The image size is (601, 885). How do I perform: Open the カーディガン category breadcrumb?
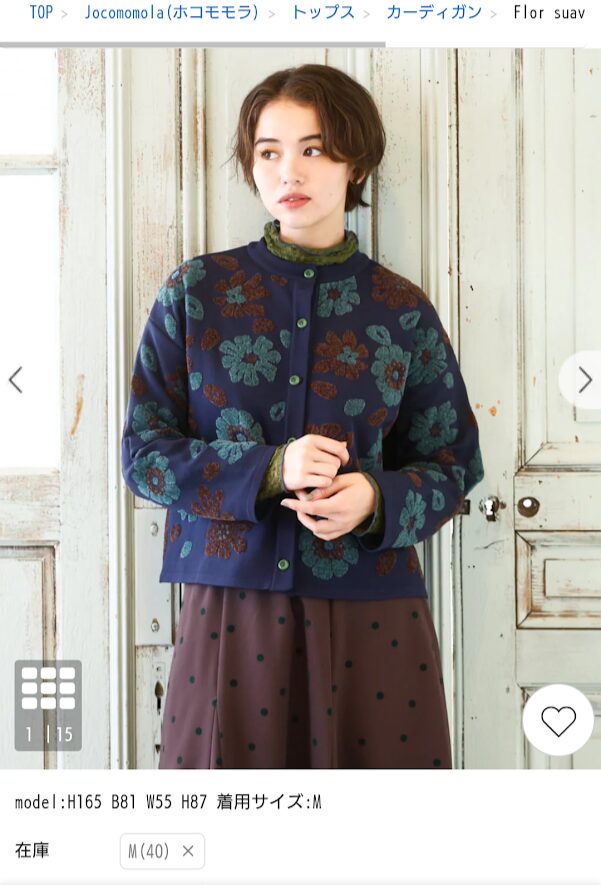[x=434, y=13]
